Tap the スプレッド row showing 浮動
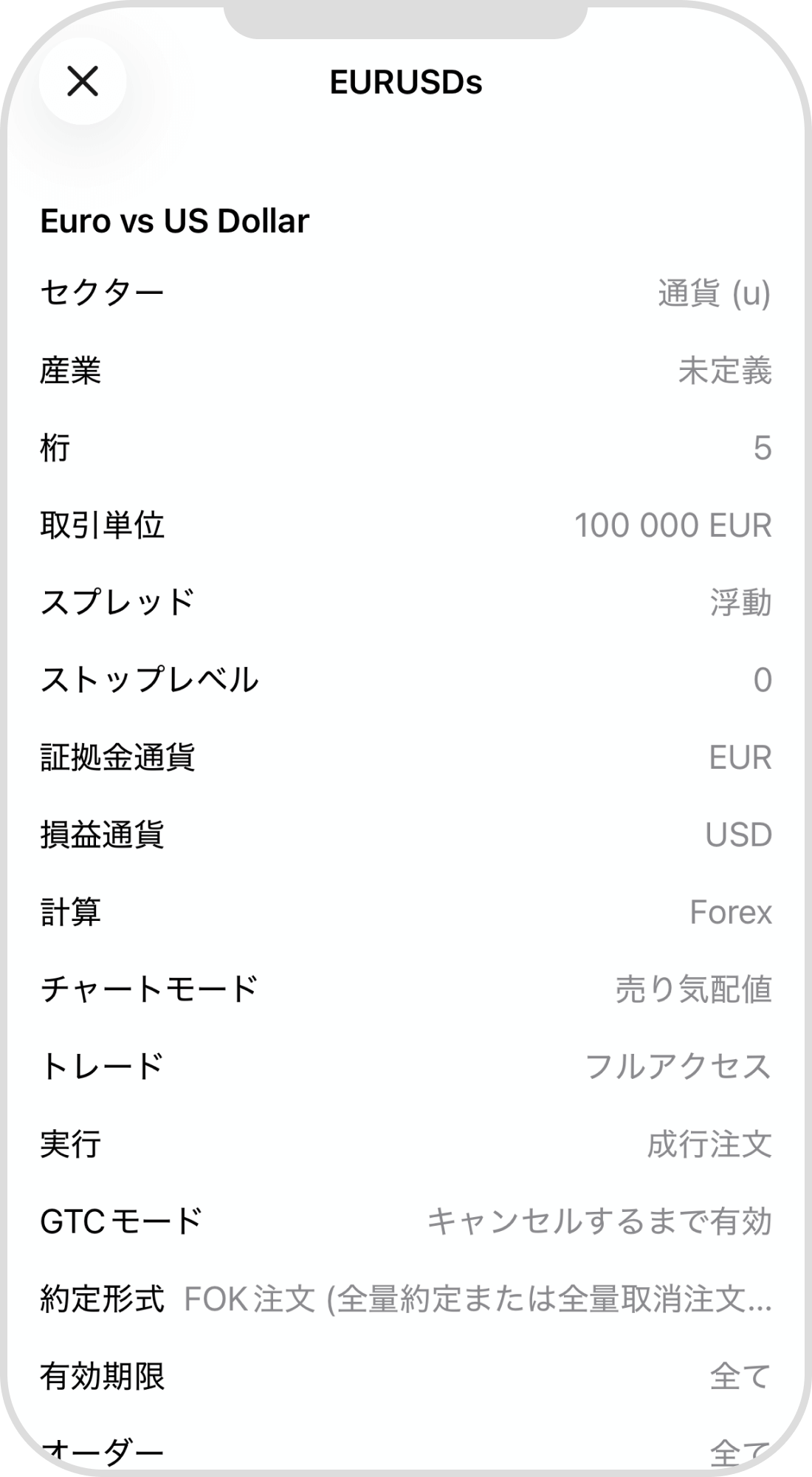The width and height of the screenshot is (812, 1477). 406,602
